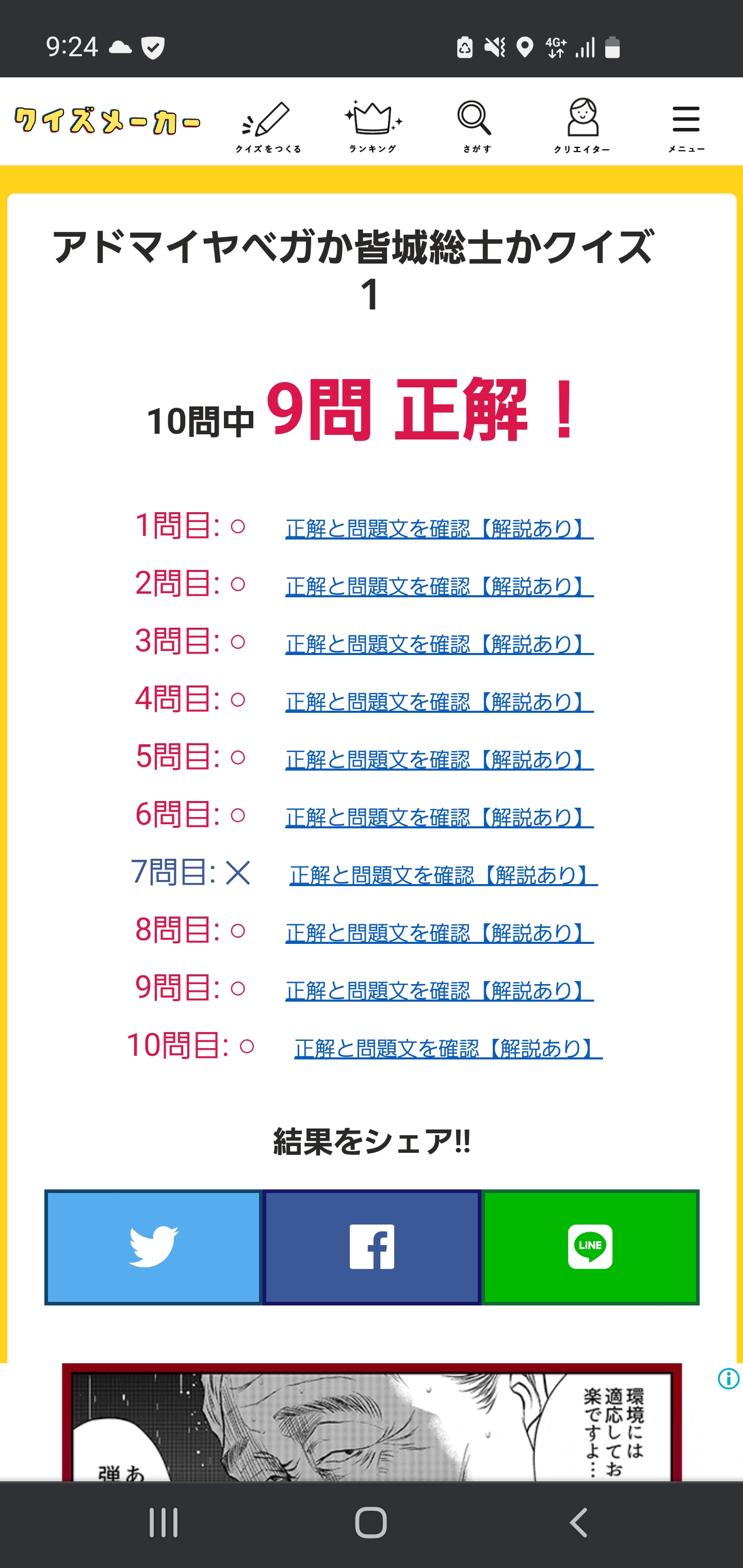
Task: Open the explanation link for 3問目
Action: coord(439,644)
